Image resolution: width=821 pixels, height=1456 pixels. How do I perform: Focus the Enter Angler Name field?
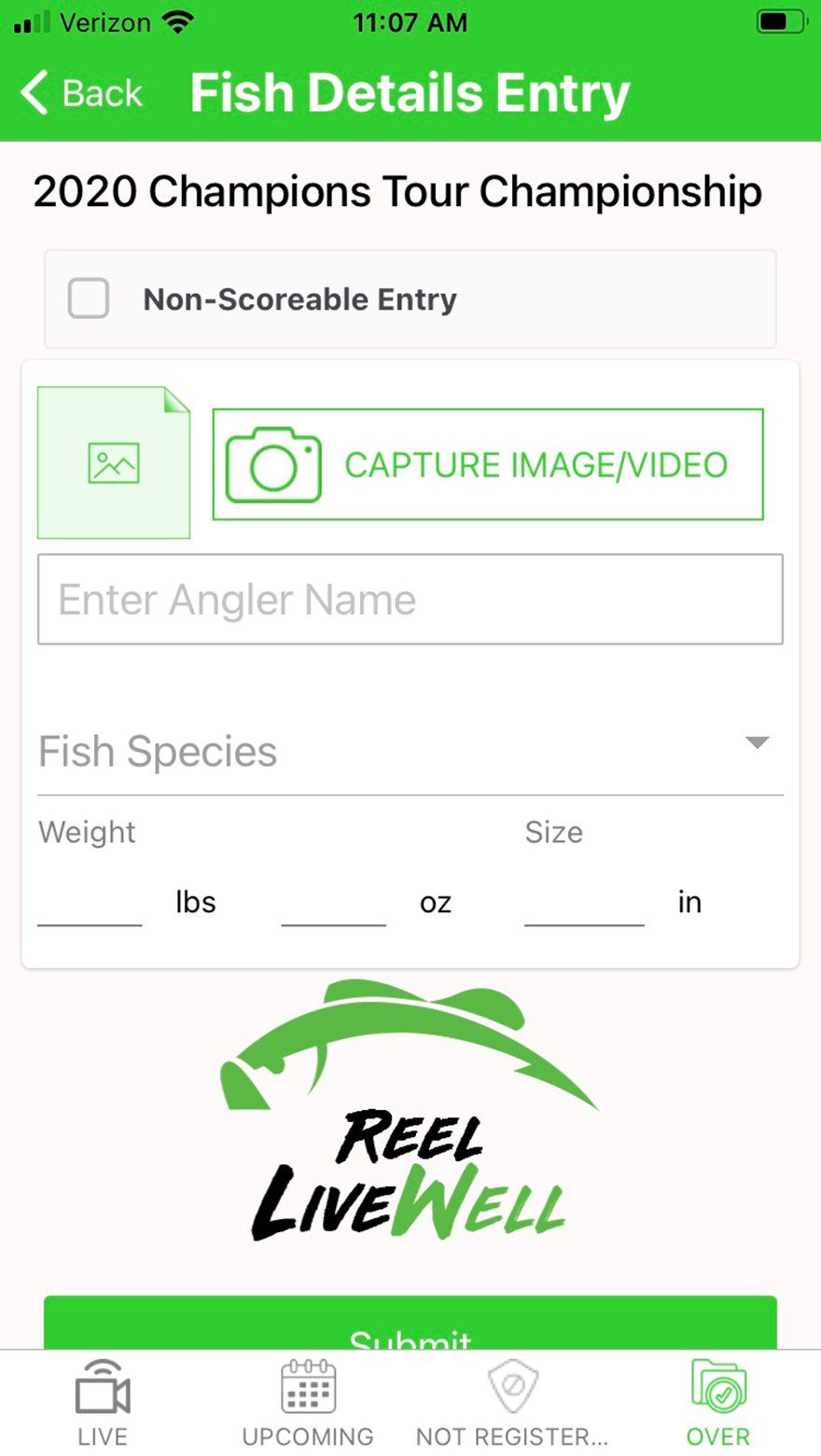pos(410,600)
